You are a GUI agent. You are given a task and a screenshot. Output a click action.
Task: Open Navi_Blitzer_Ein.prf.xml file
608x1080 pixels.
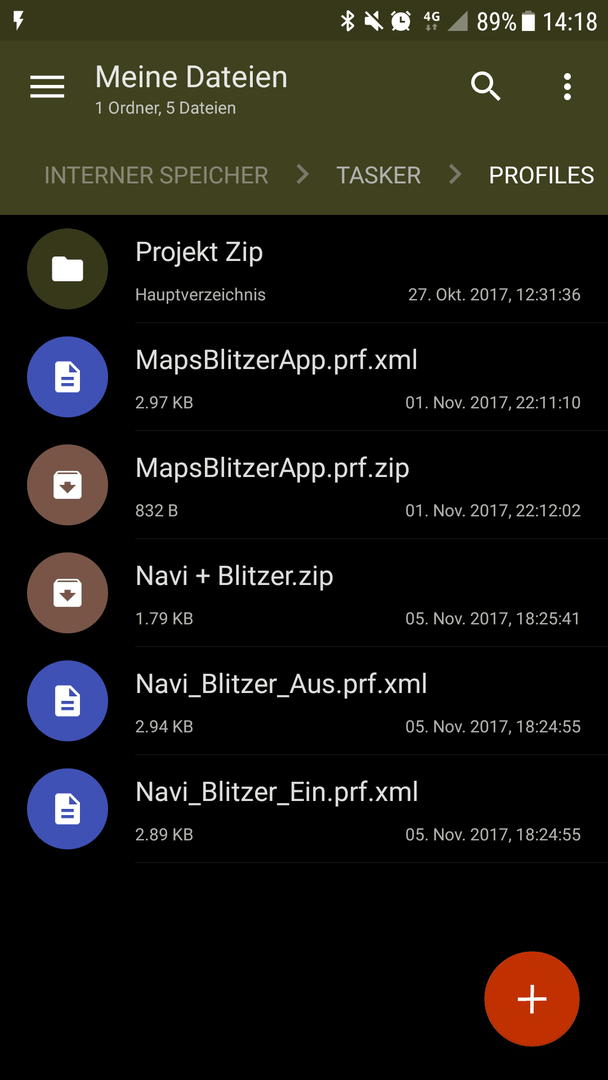tap(304, 809)
